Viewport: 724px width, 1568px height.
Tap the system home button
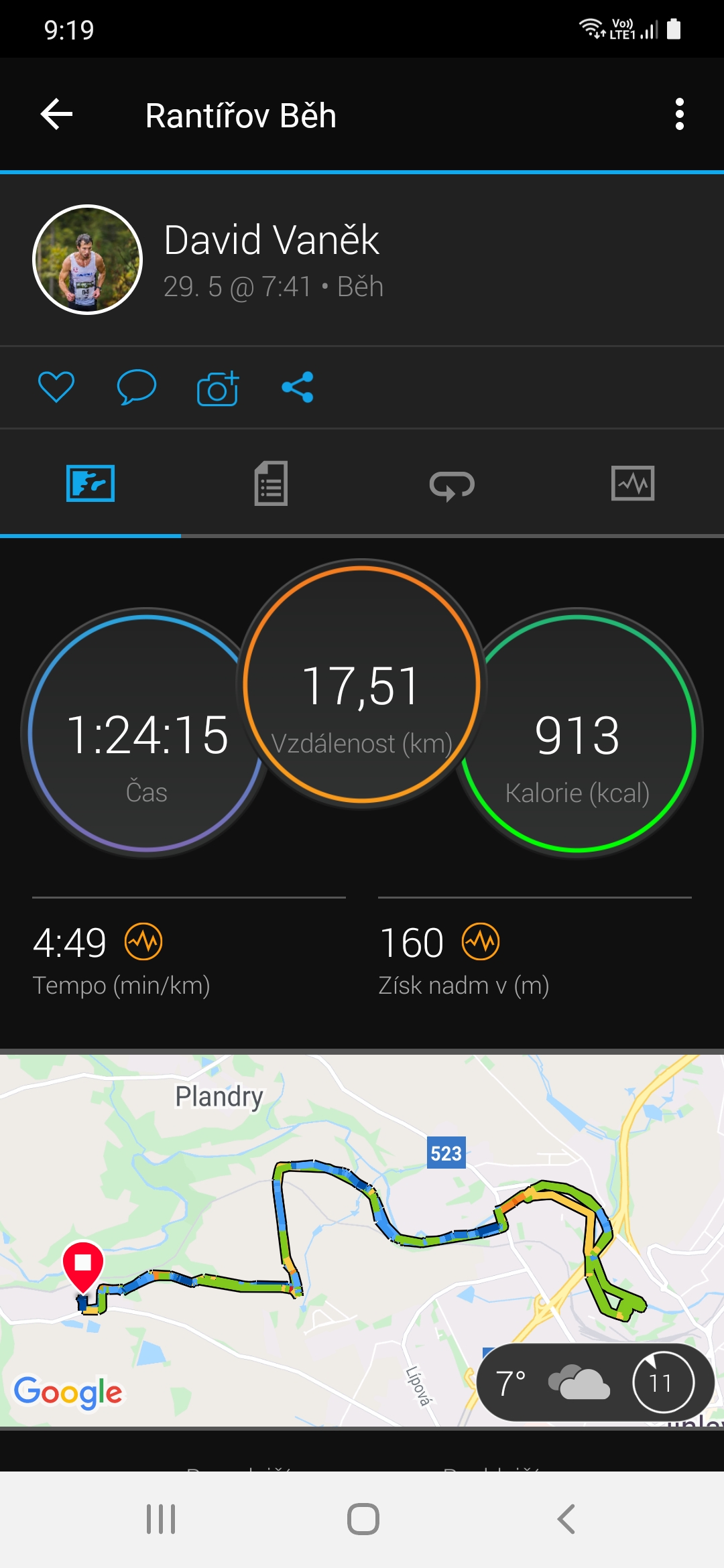pyautogui.click(x=363, y=1519)
